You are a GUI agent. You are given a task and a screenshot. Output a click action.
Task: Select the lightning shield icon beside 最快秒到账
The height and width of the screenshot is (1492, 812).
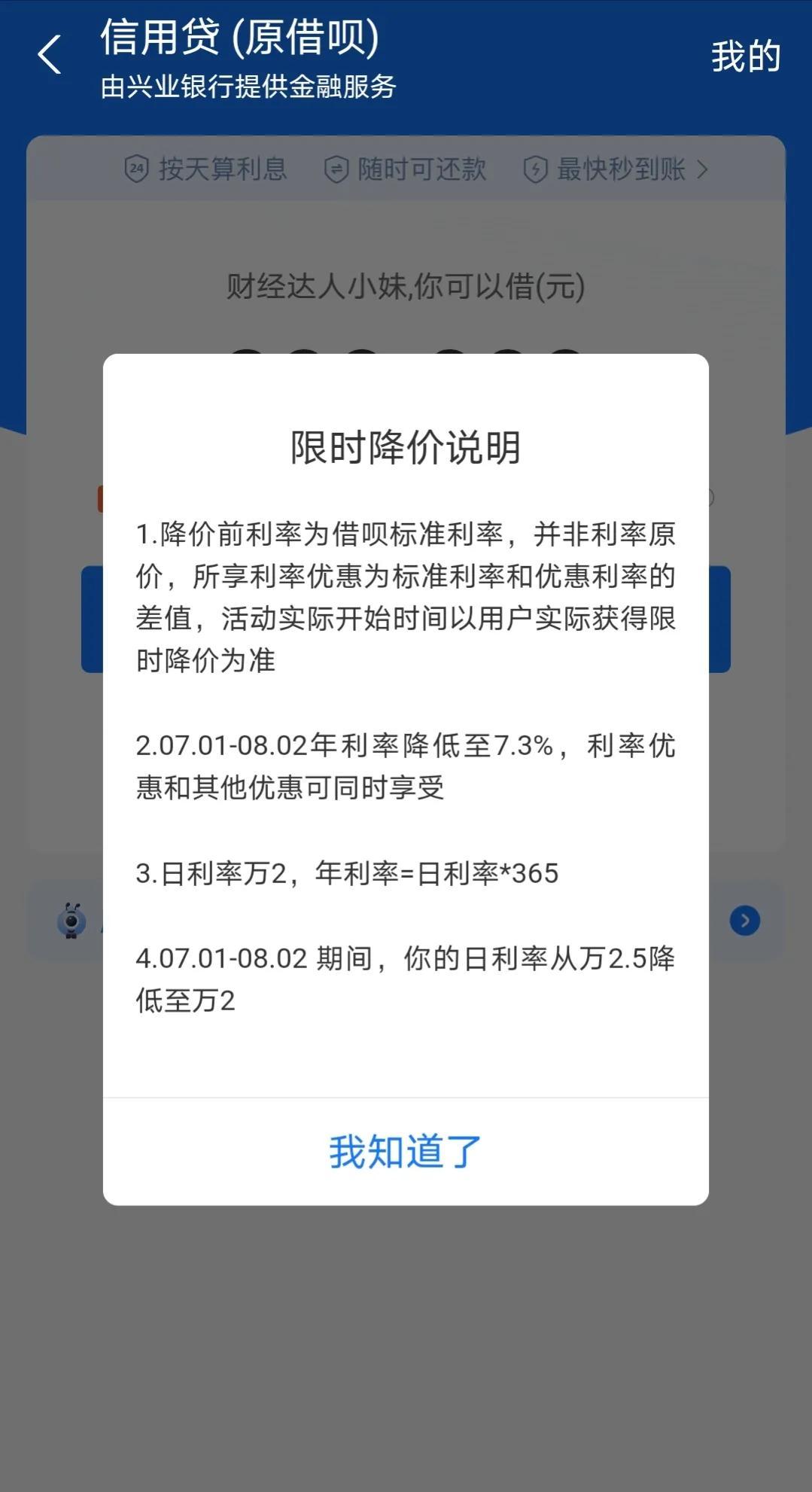[535, 169]
